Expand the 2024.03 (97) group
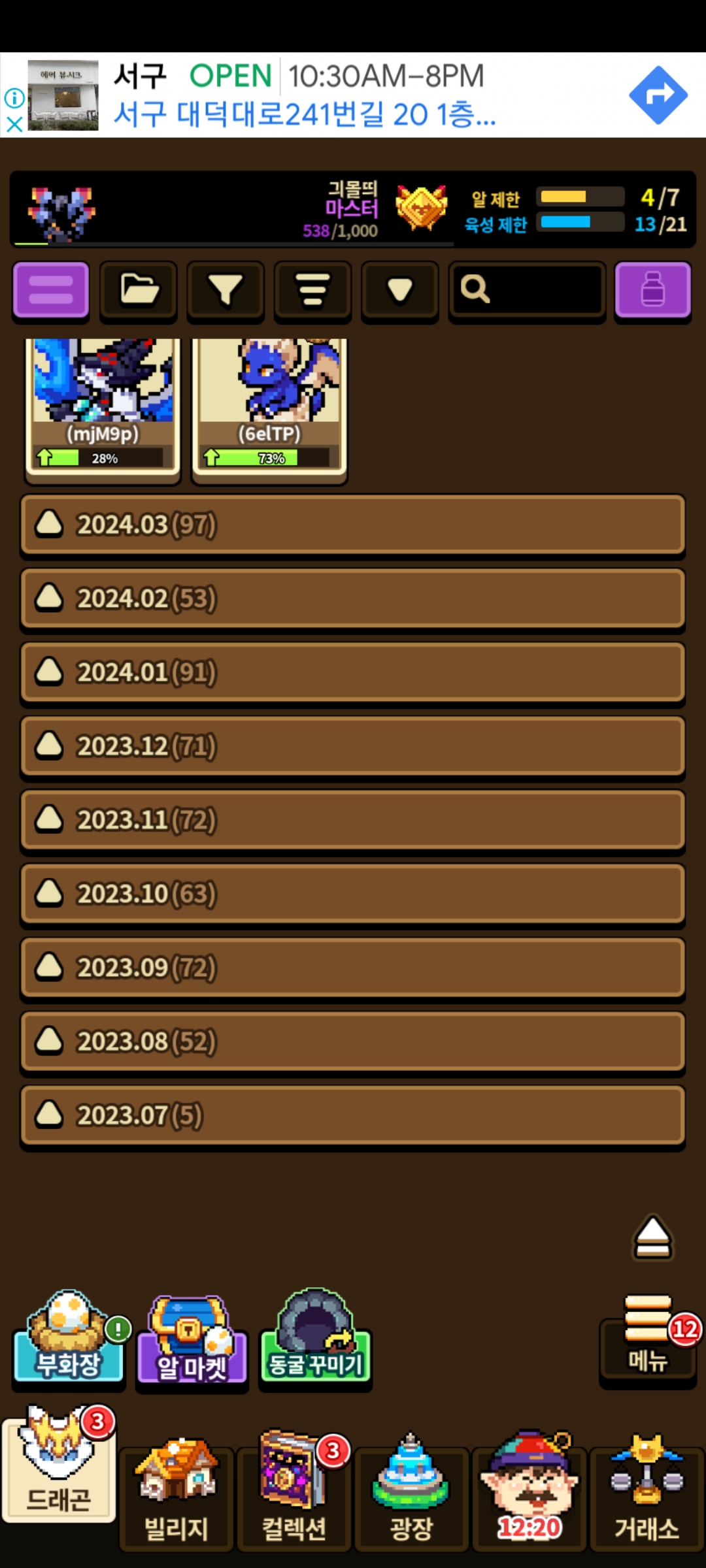Image resolution: width=706 pixels, height=1568 pixels. (x=353, y=525)
